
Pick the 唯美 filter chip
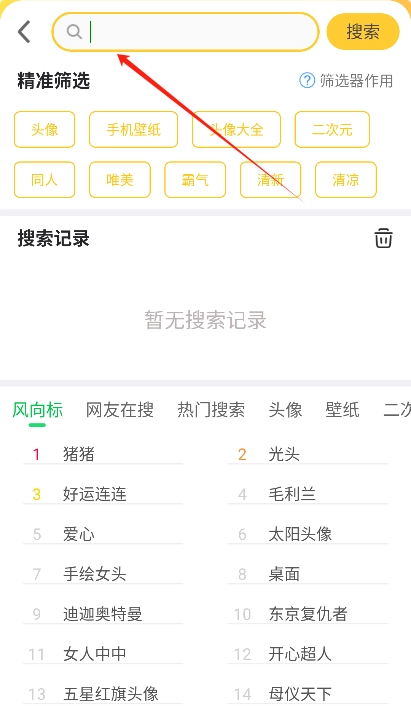(x=120, y=180)
